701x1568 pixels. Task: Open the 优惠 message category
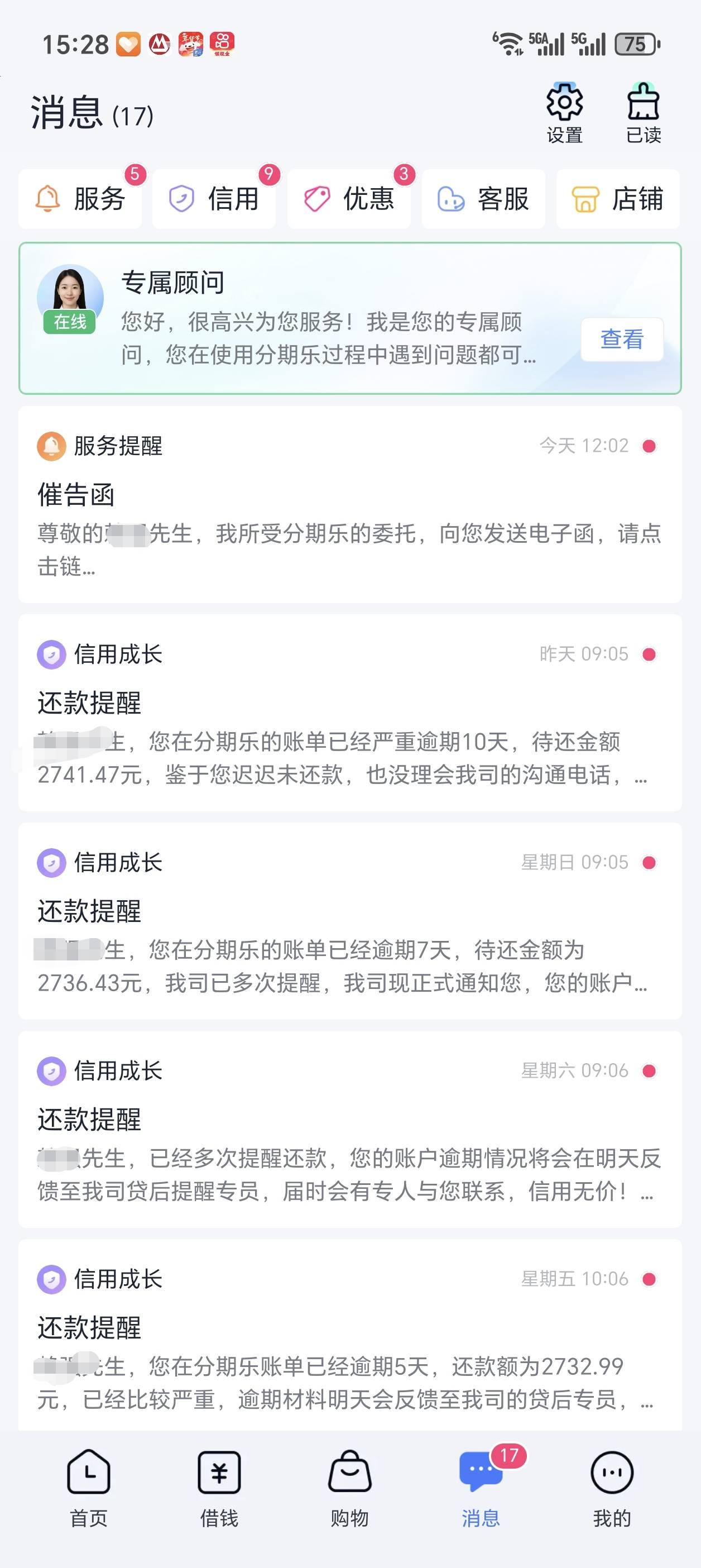pos(349,199)
